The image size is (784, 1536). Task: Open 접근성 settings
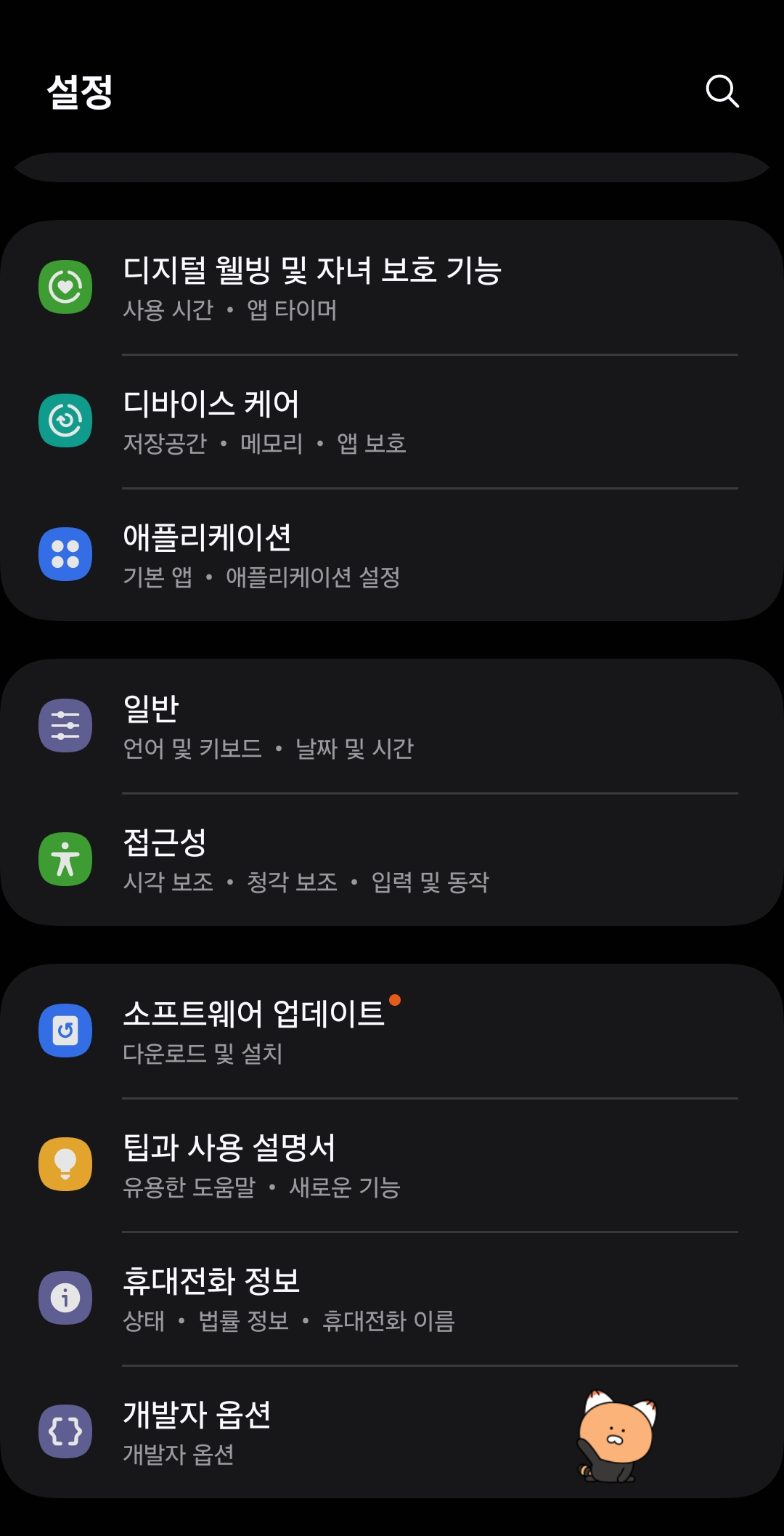(x=312, y=858)
